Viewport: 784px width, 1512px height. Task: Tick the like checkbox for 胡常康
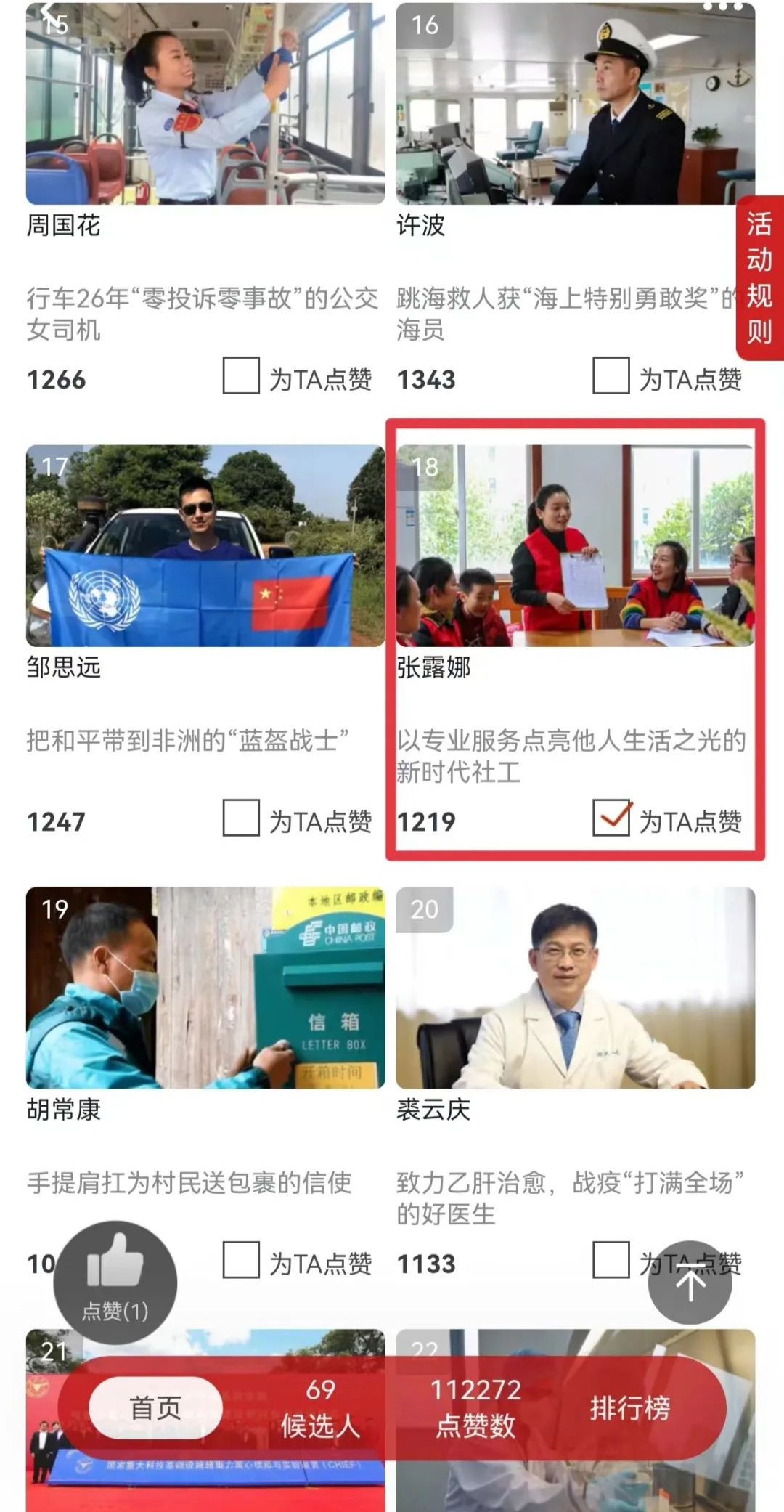pos(241,1260)
